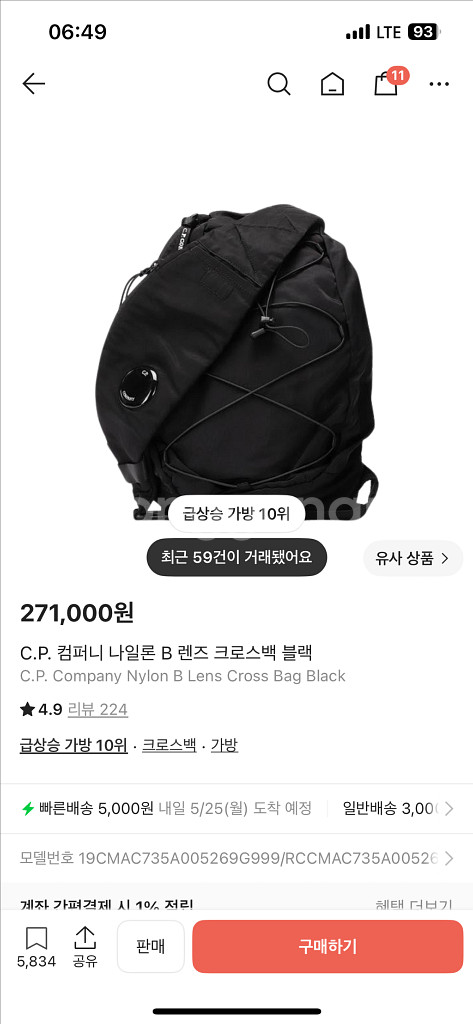This screenshot has width=473, height=1024.
Task: Open the three-dot overflow menu
Action: (439, 84)
